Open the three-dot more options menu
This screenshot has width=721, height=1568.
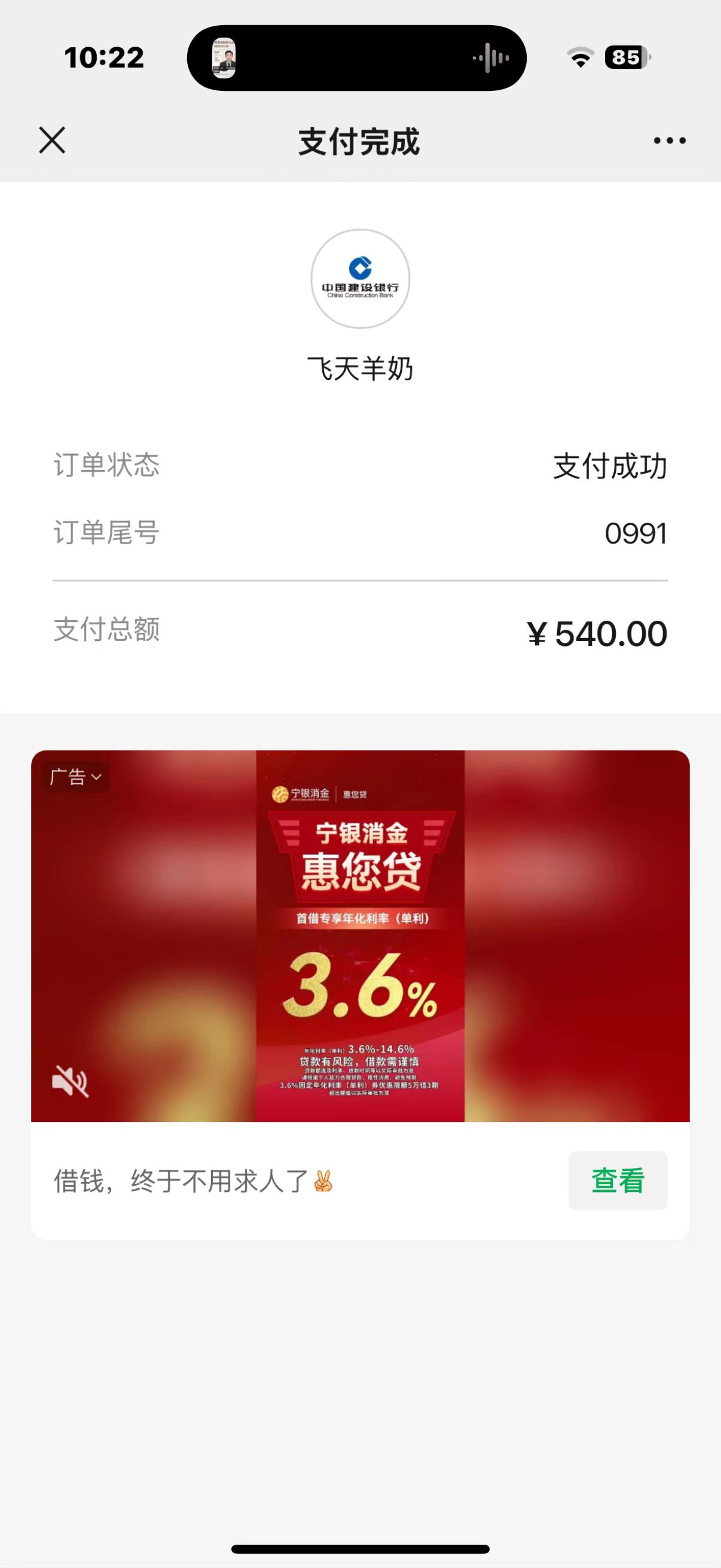[x=669, y=141]
